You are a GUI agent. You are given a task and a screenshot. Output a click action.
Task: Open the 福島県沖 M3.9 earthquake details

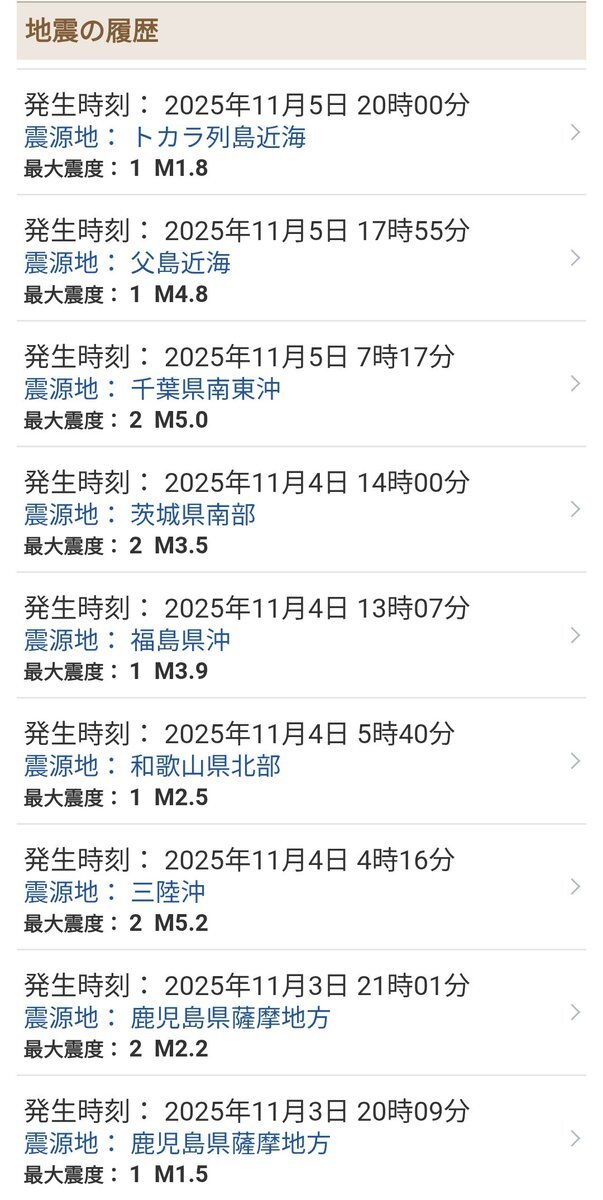coord(300,639)
